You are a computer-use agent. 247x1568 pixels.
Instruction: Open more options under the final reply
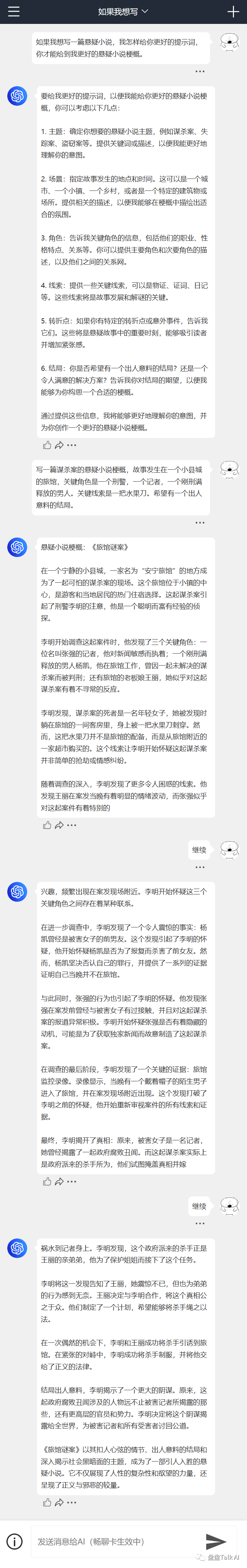(72, 1502)
